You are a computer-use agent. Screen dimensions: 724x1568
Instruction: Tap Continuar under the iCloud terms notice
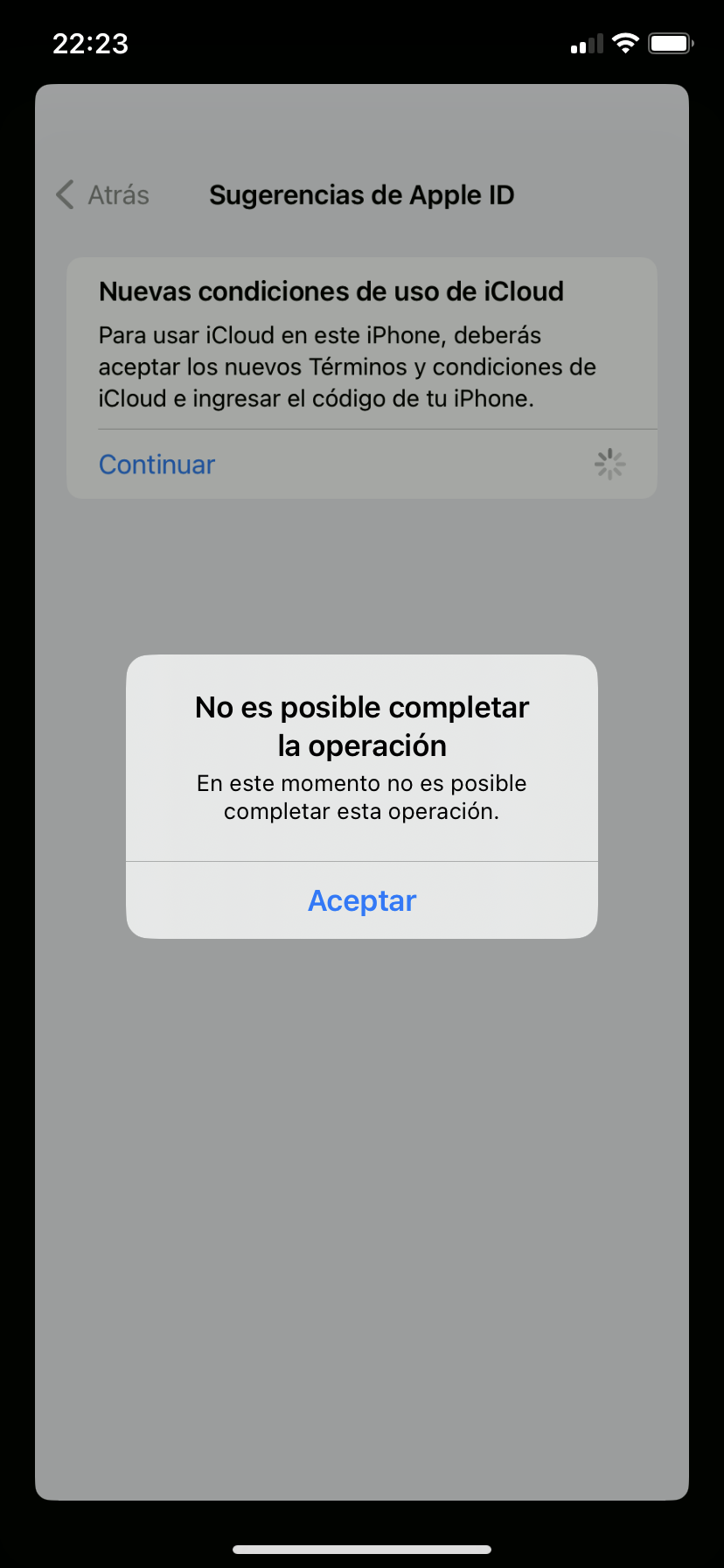coord(157,465)
